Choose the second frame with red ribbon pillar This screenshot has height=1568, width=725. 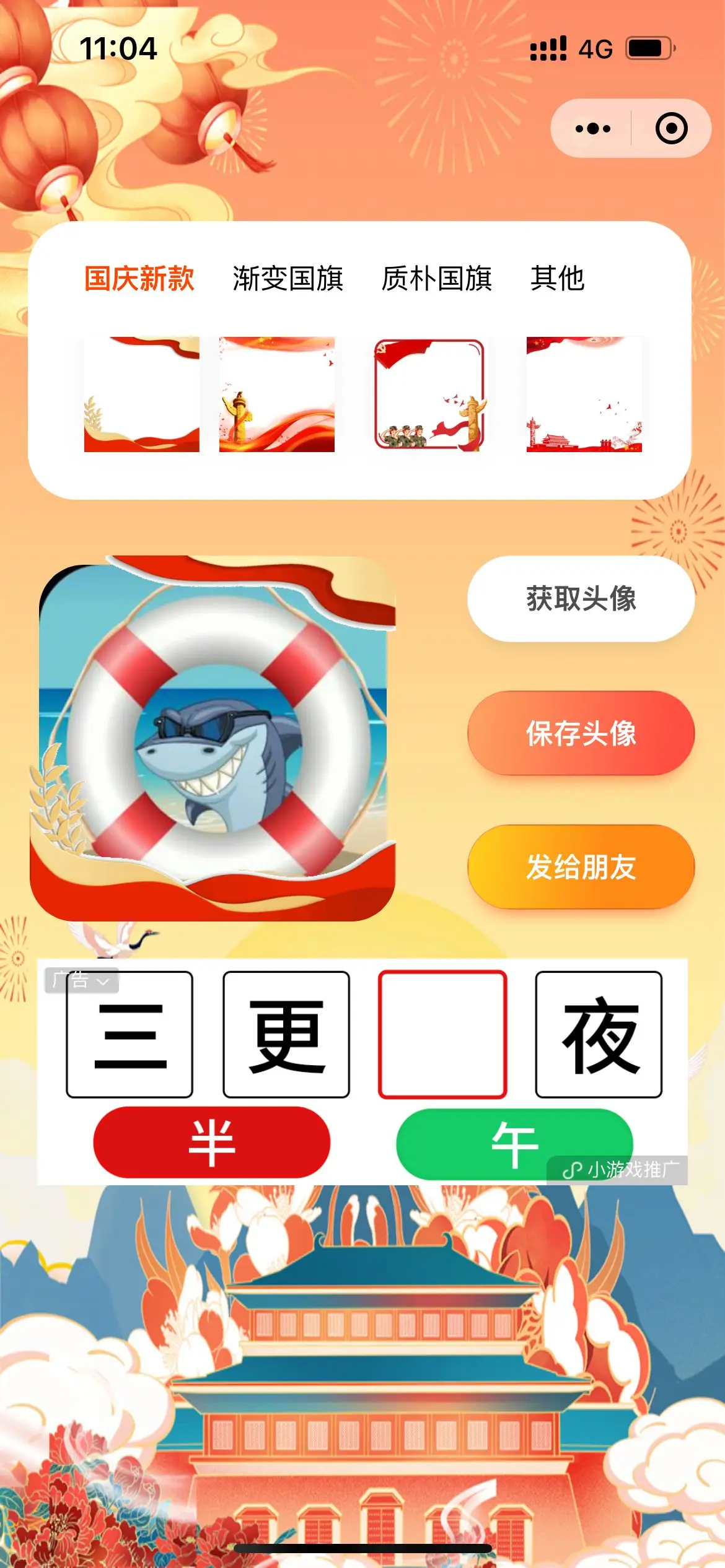coord(277,394)
